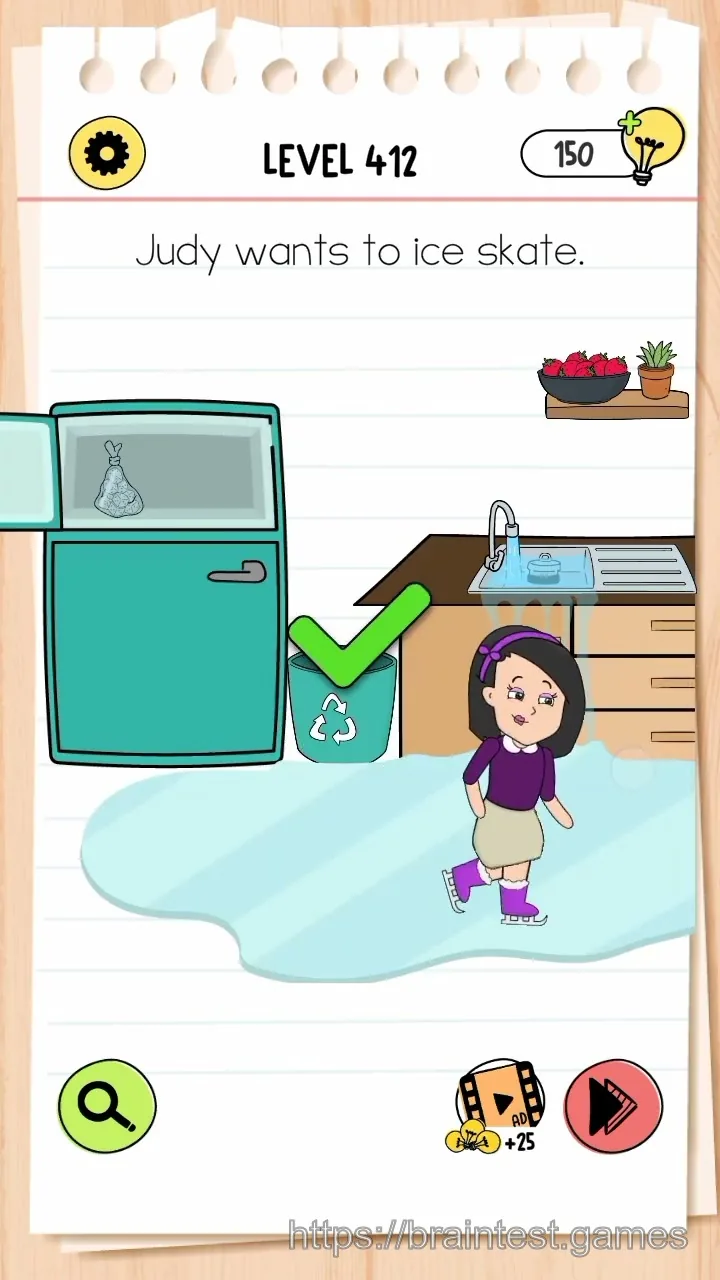Open the settings gear
720x1280 pixels.
pos(107,153)
